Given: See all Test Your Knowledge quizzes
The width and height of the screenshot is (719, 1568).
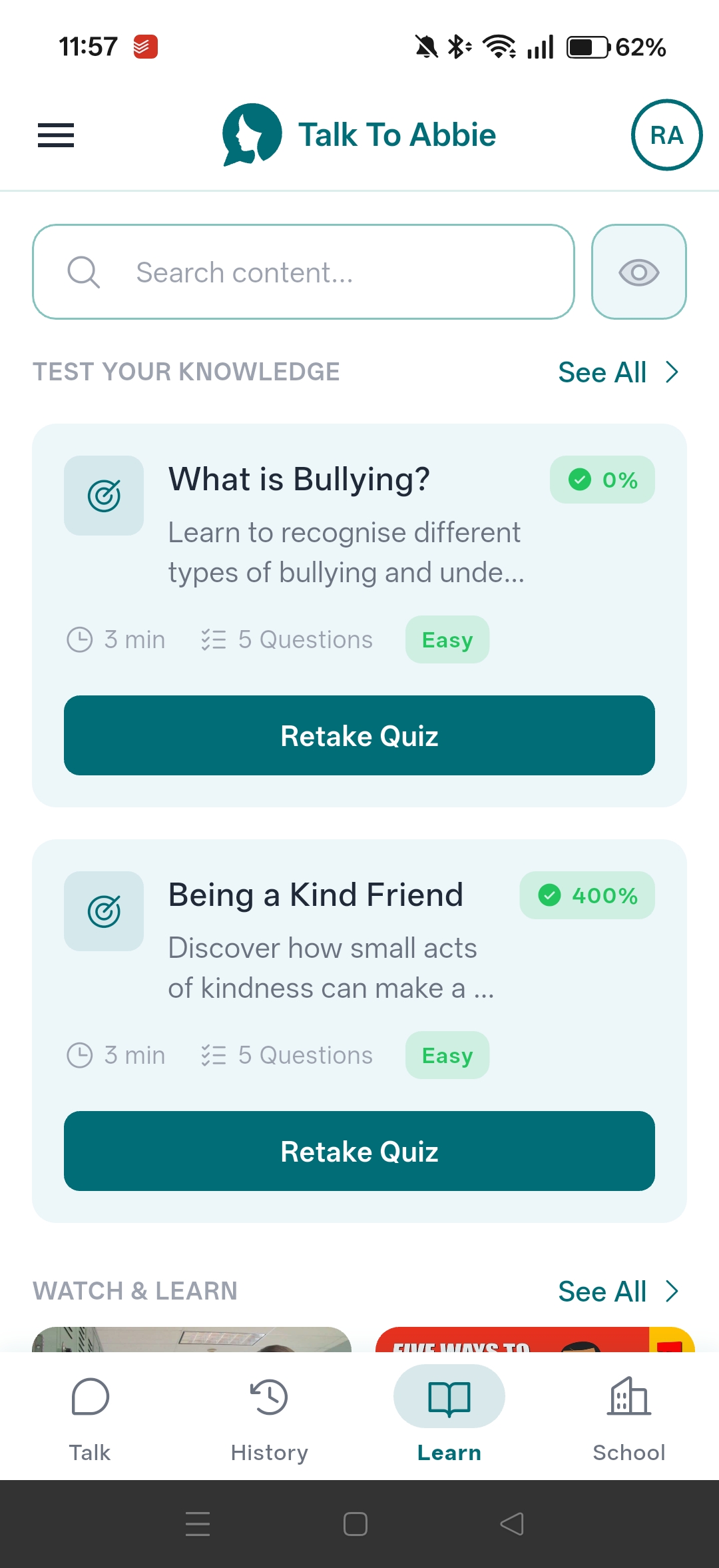Looking at the screenshot, I should (x=617, y=372).
